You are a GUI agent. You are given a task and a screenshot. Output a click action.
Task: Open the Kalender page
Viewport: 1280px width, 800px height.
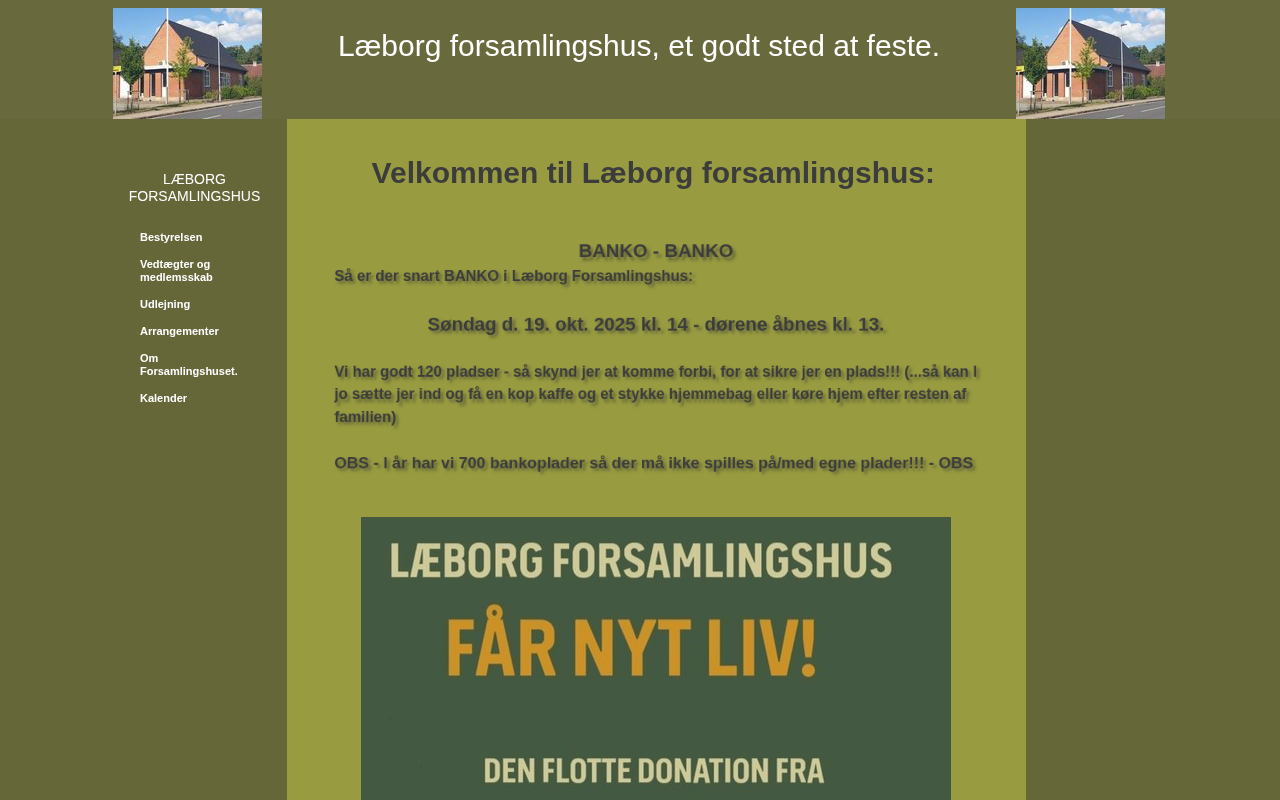163,398
